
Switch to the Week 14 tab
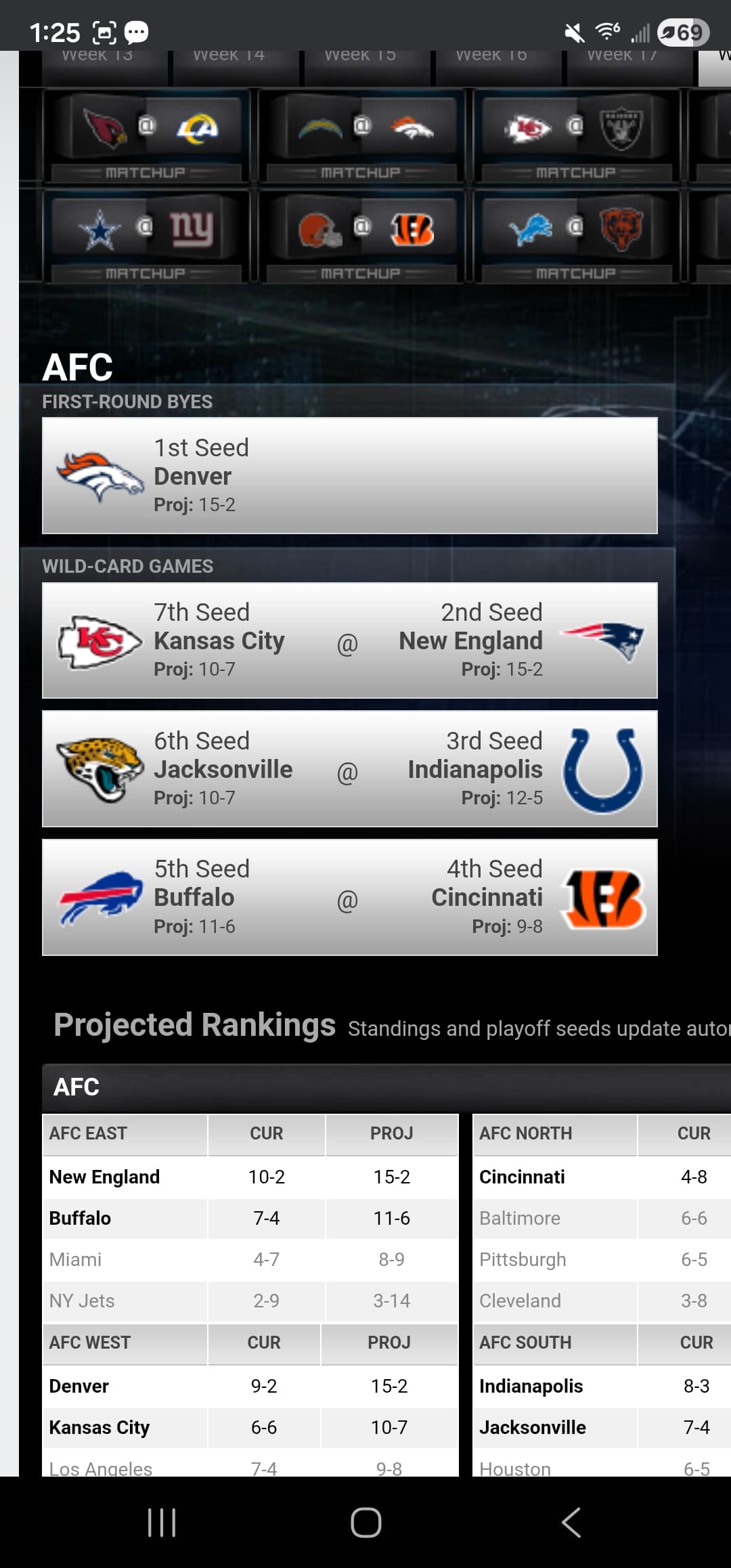click(x=229, y=66)
